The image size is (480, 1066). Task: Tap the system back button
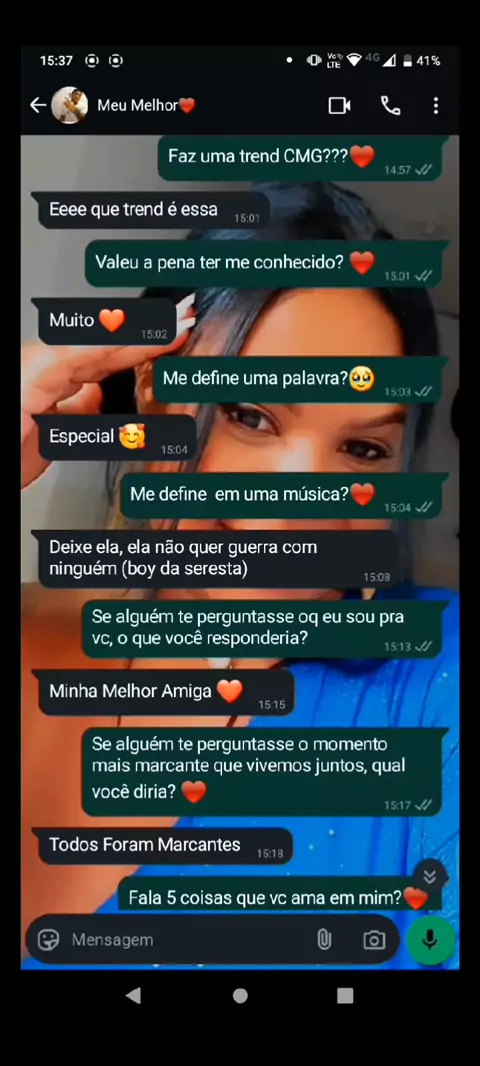tap(133, 996)
